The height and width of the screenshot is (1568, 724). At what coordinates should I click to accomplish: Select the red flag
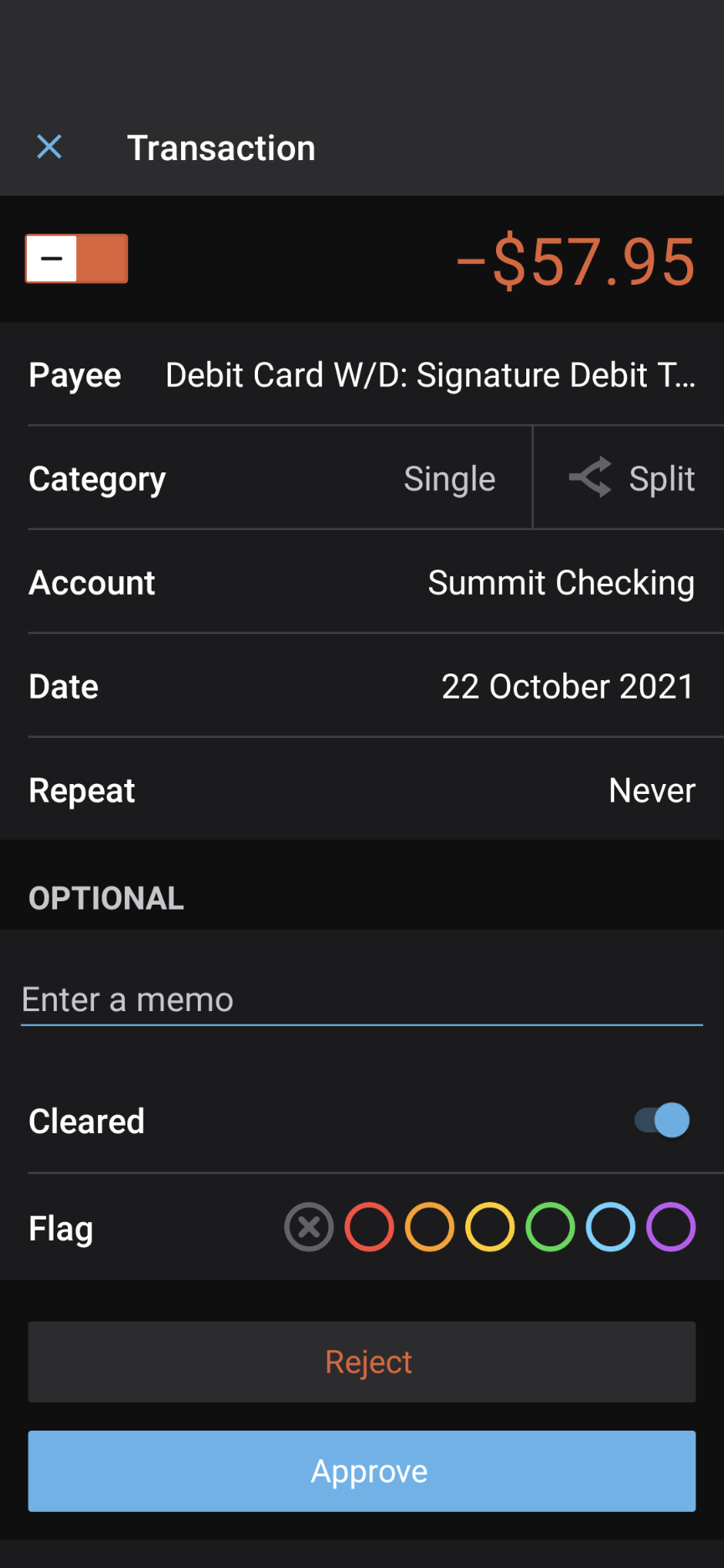(370, 1228)
